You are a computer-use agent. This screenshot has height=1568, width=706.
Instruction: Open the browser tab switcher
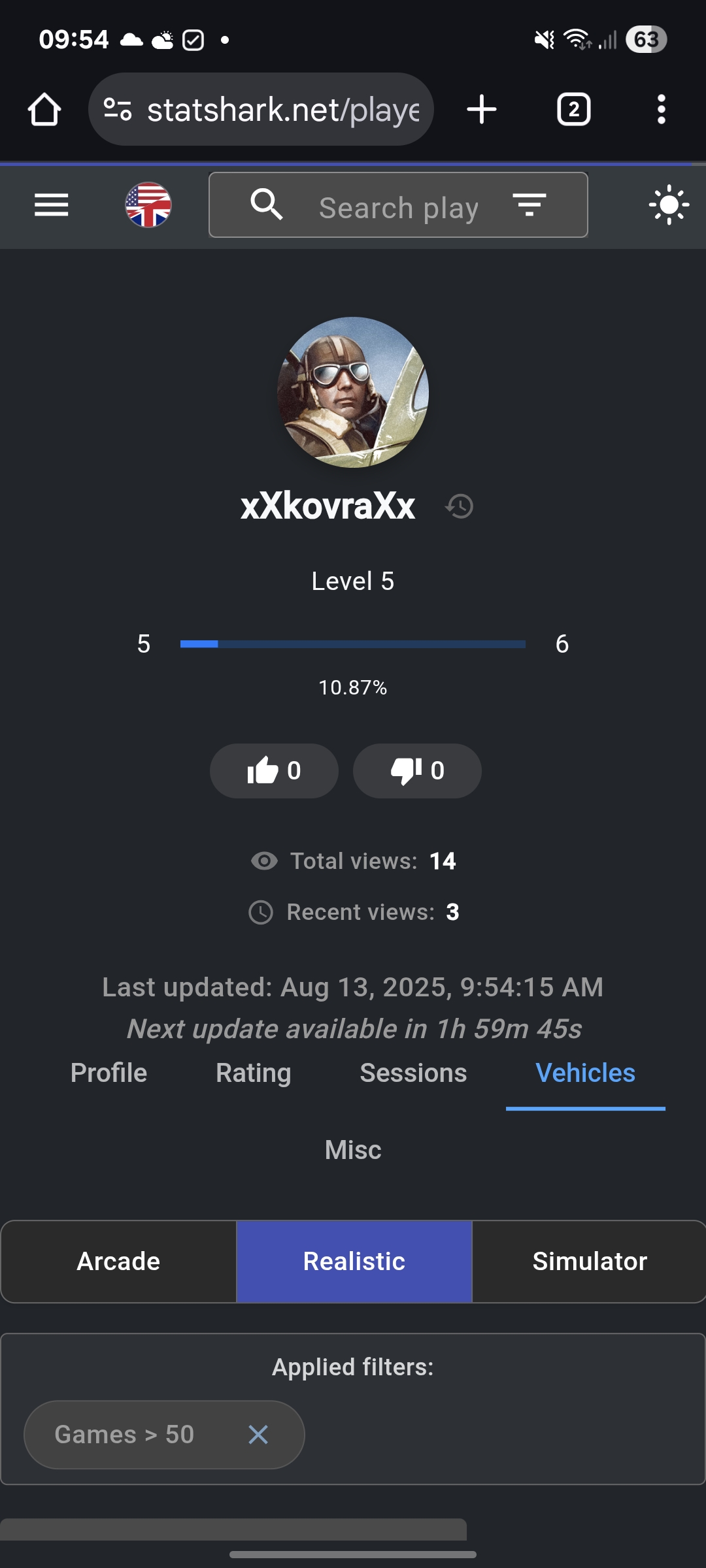point(574,109)
